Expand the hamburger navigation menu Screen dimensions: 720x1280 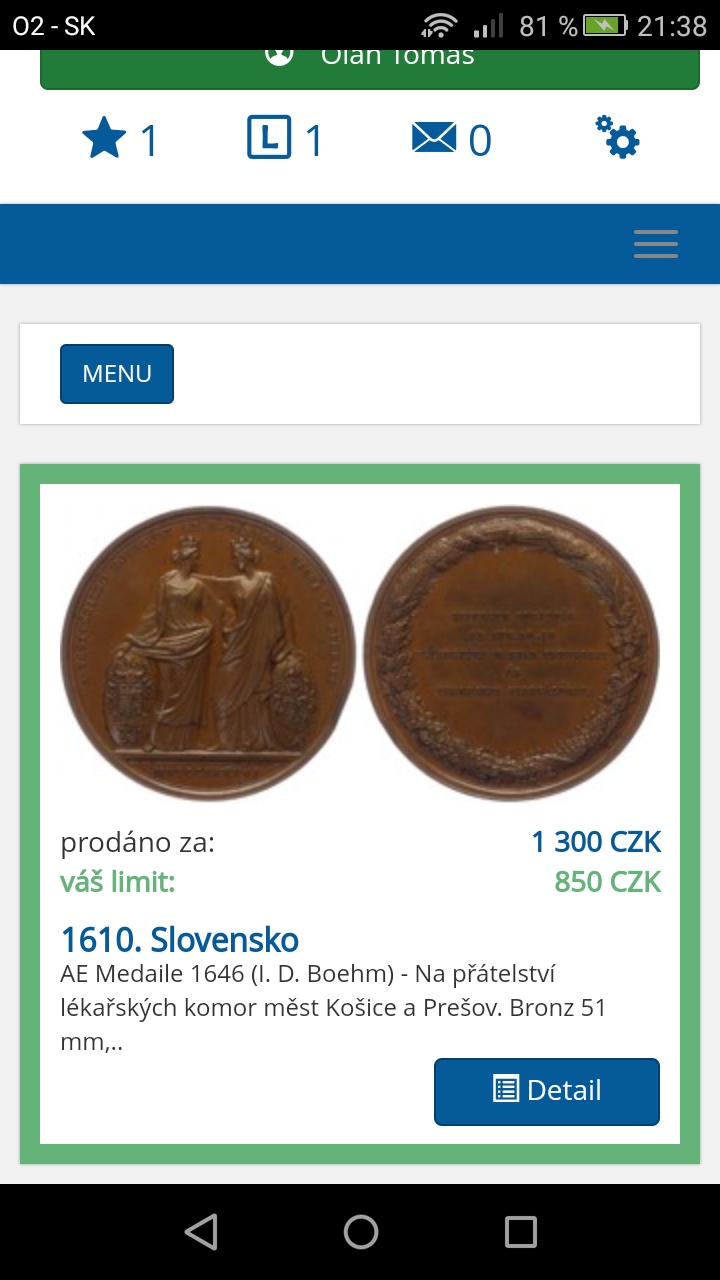click(x=656, y=244)
